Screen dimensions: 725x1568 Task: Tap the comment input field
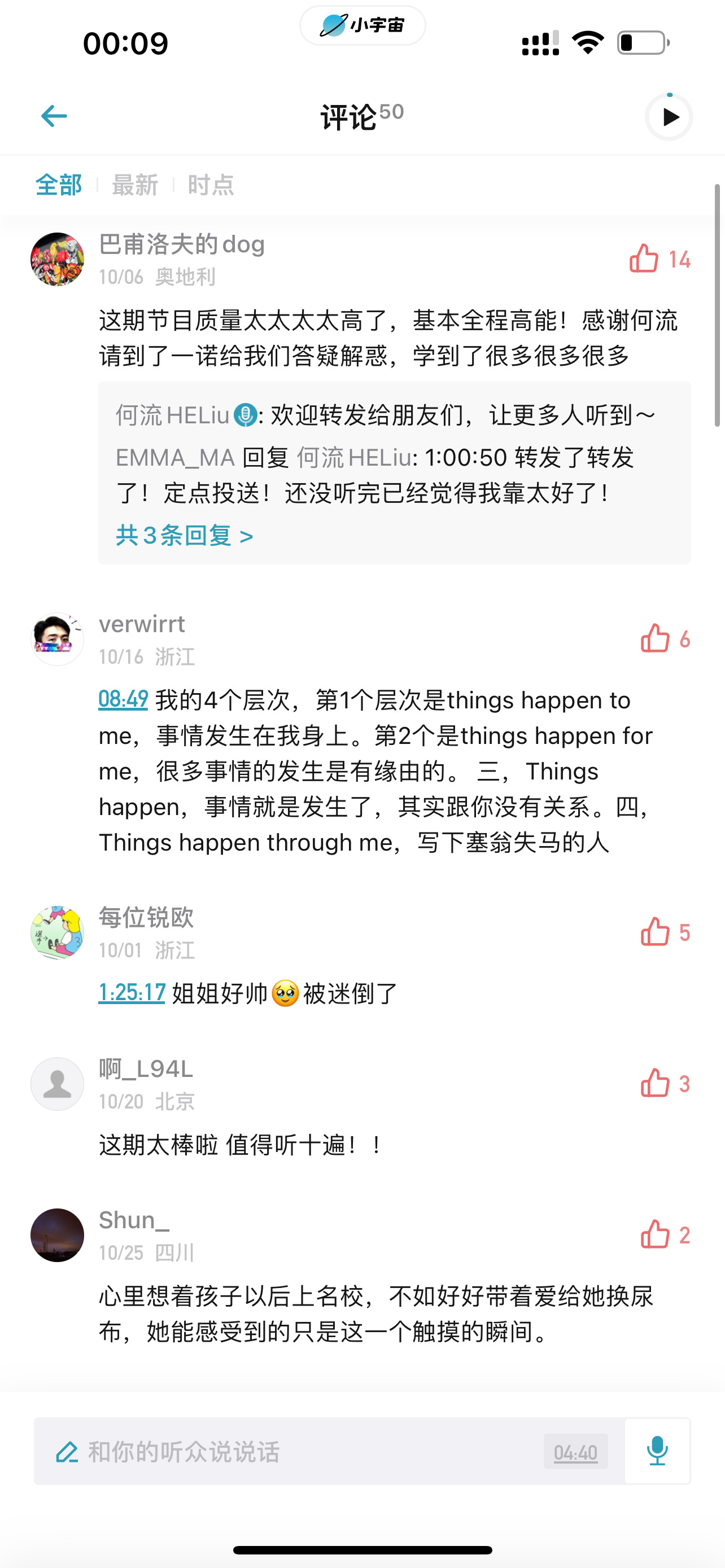292,1452
